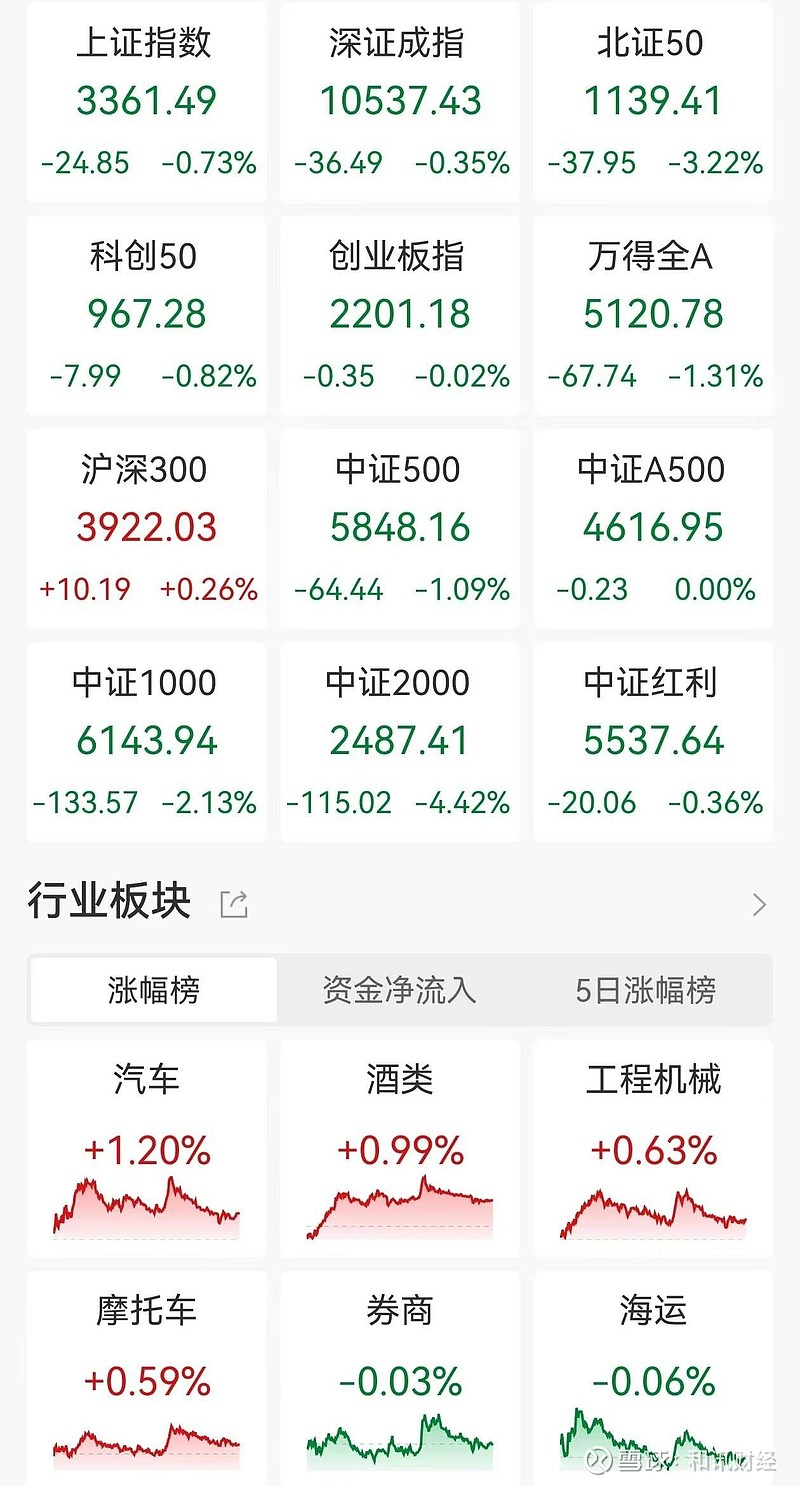Open the 中证500 index card
The height and width of the screenshot is (1486, 800).
[x=399, y=527]
